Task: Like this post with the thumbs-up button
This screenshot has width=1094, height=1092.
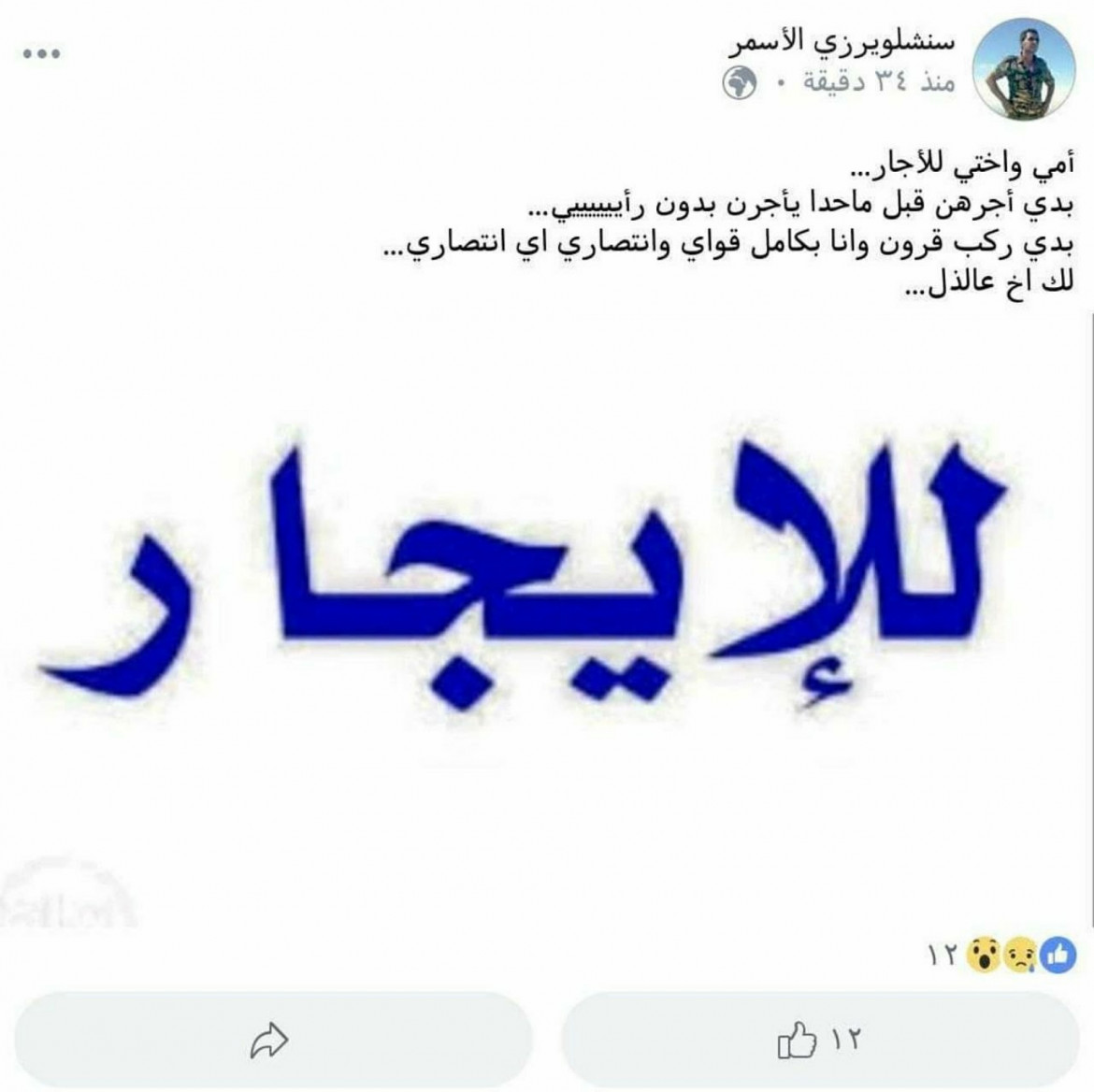Action: point(820,1040)
